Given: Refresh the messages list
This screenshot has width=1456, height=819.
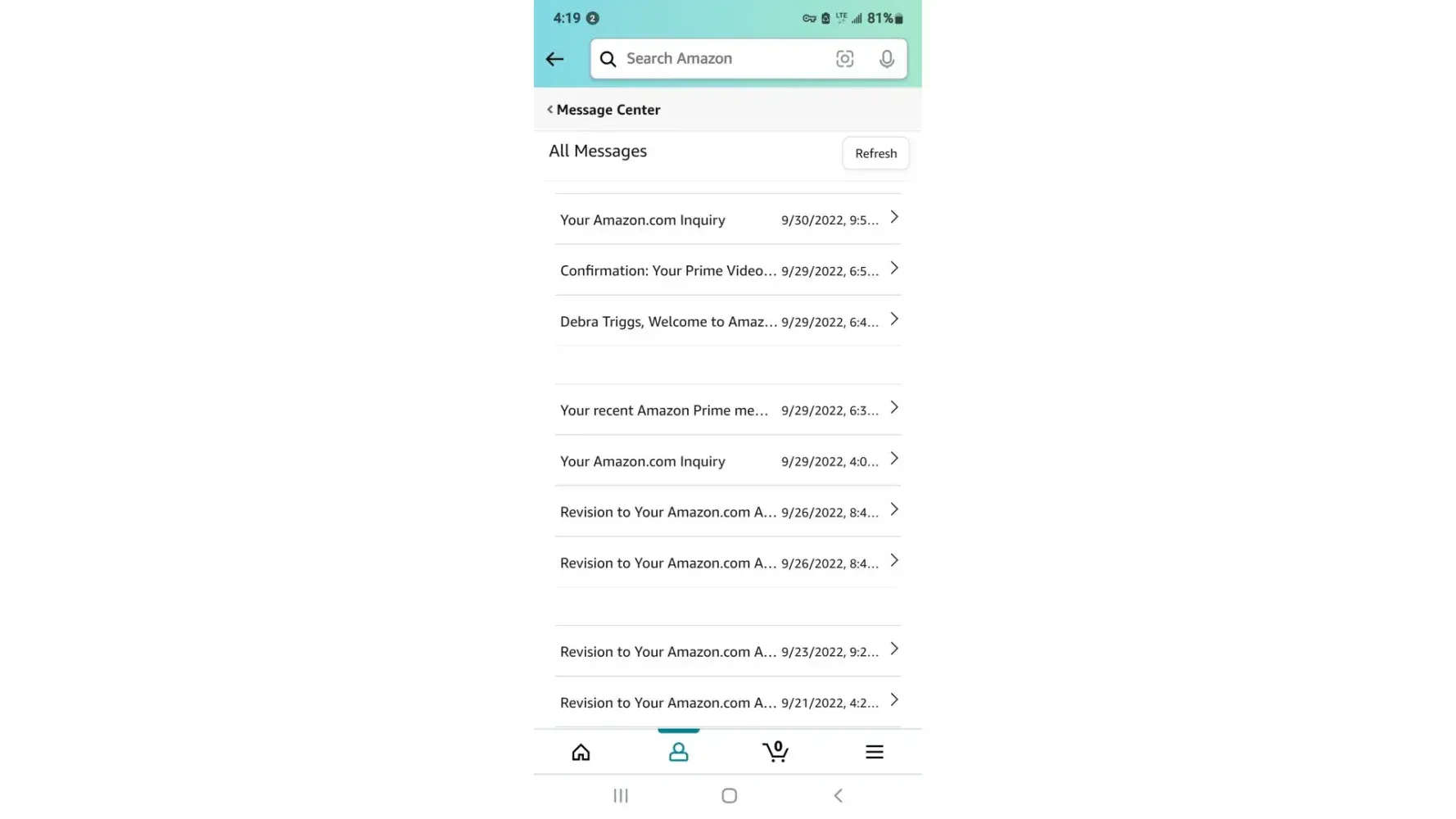Looking at the screenshot, I should [x=875, y=153].
